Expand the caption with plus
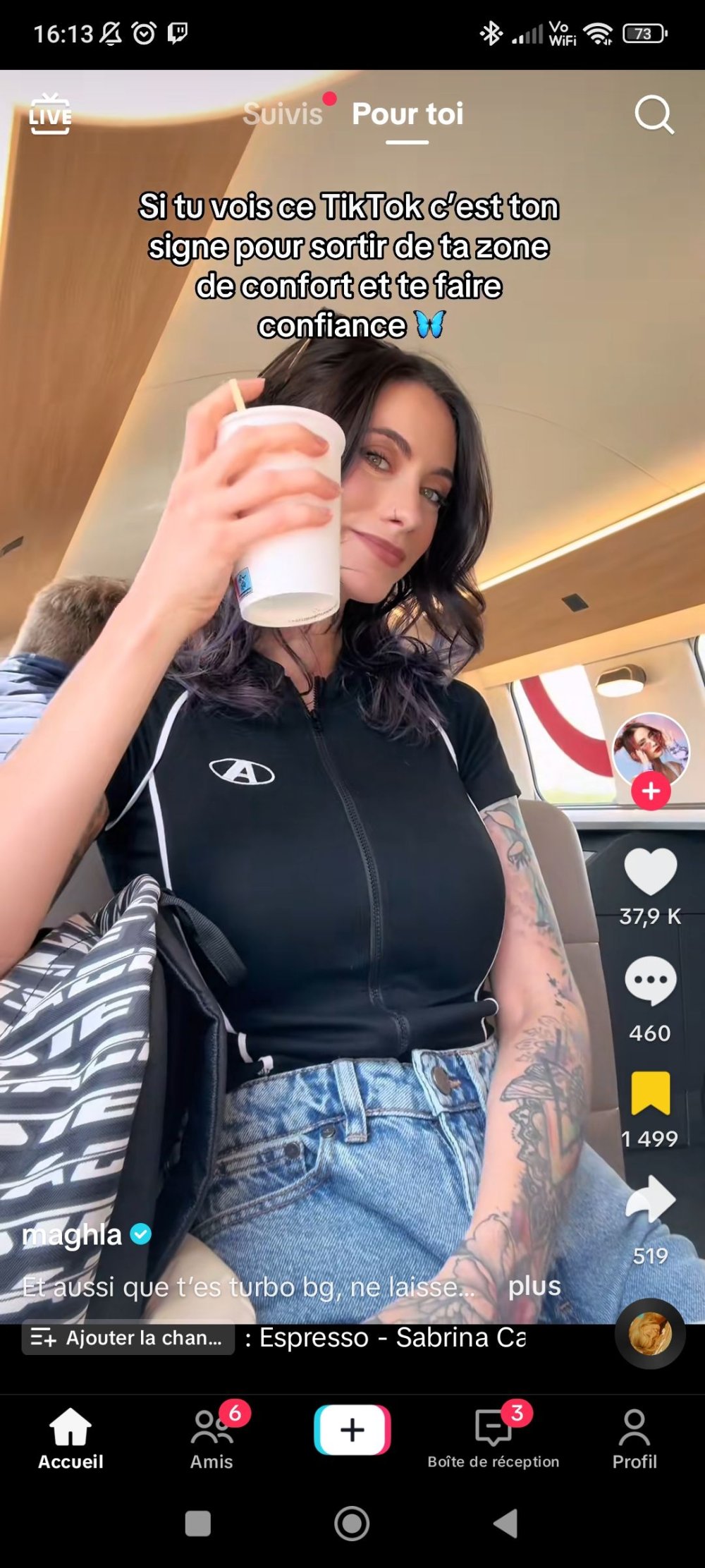This screenshot has width=705, height=1568. coord(534,1286)
